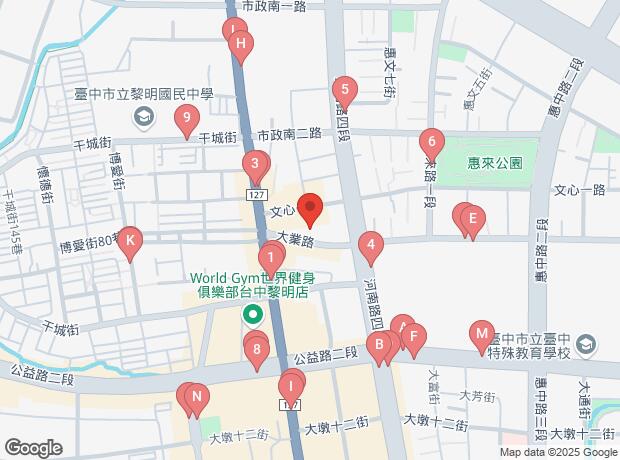Select map marker number 6

[431, 141]
